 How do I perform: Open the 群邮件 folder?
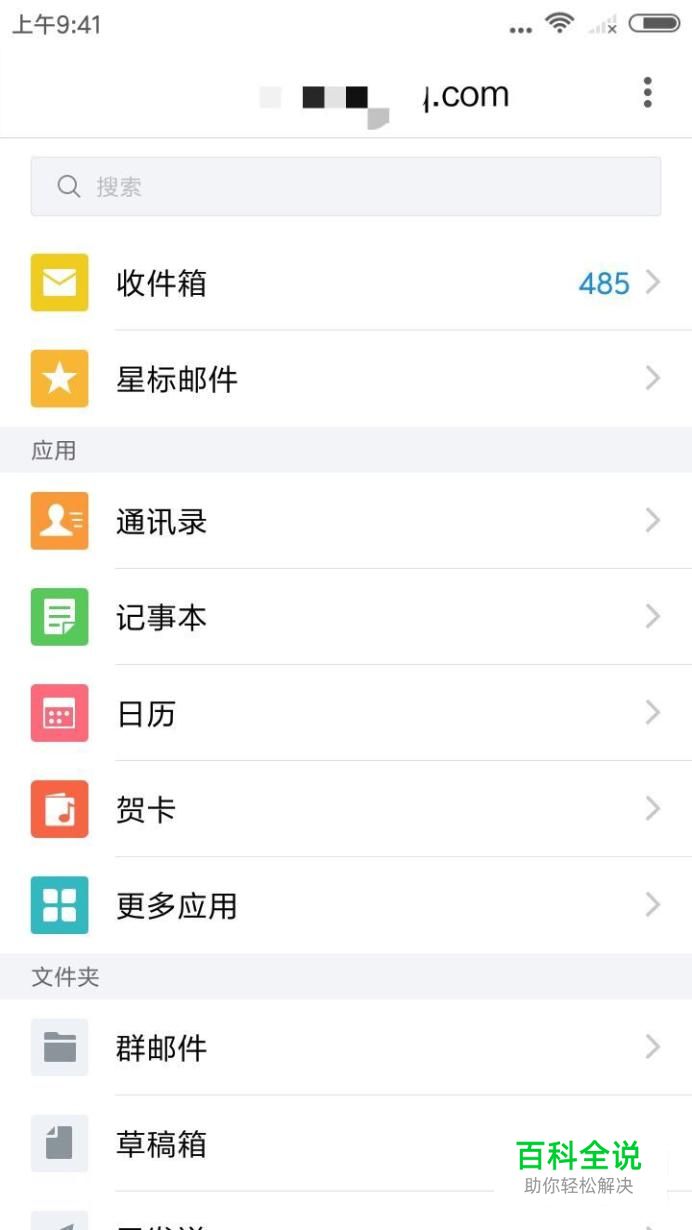click(346, 1047)
